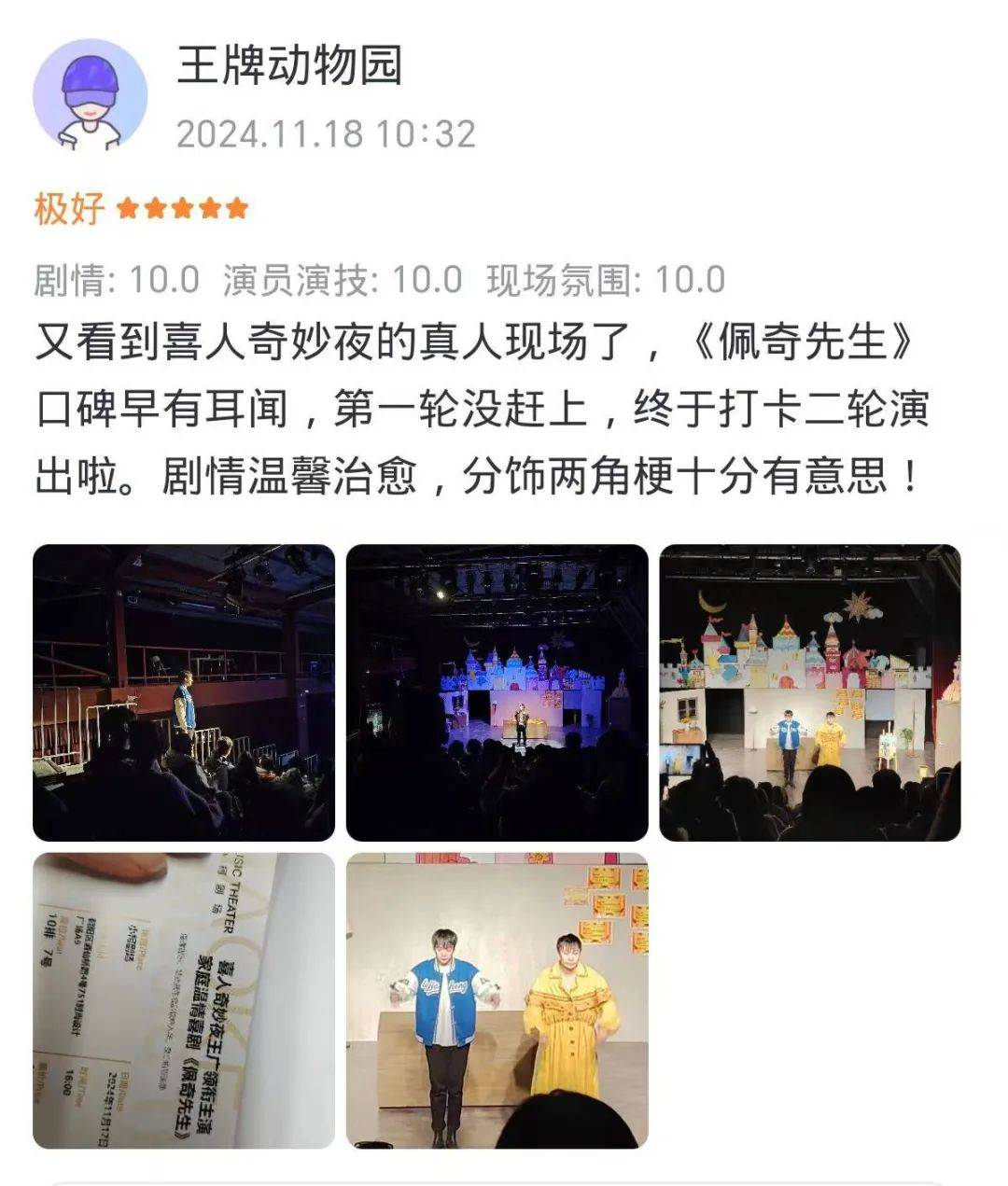Open the username 王牌动物园
Image resolution: width=1008 pixels, height=1186 pixels.
point(289,67)
